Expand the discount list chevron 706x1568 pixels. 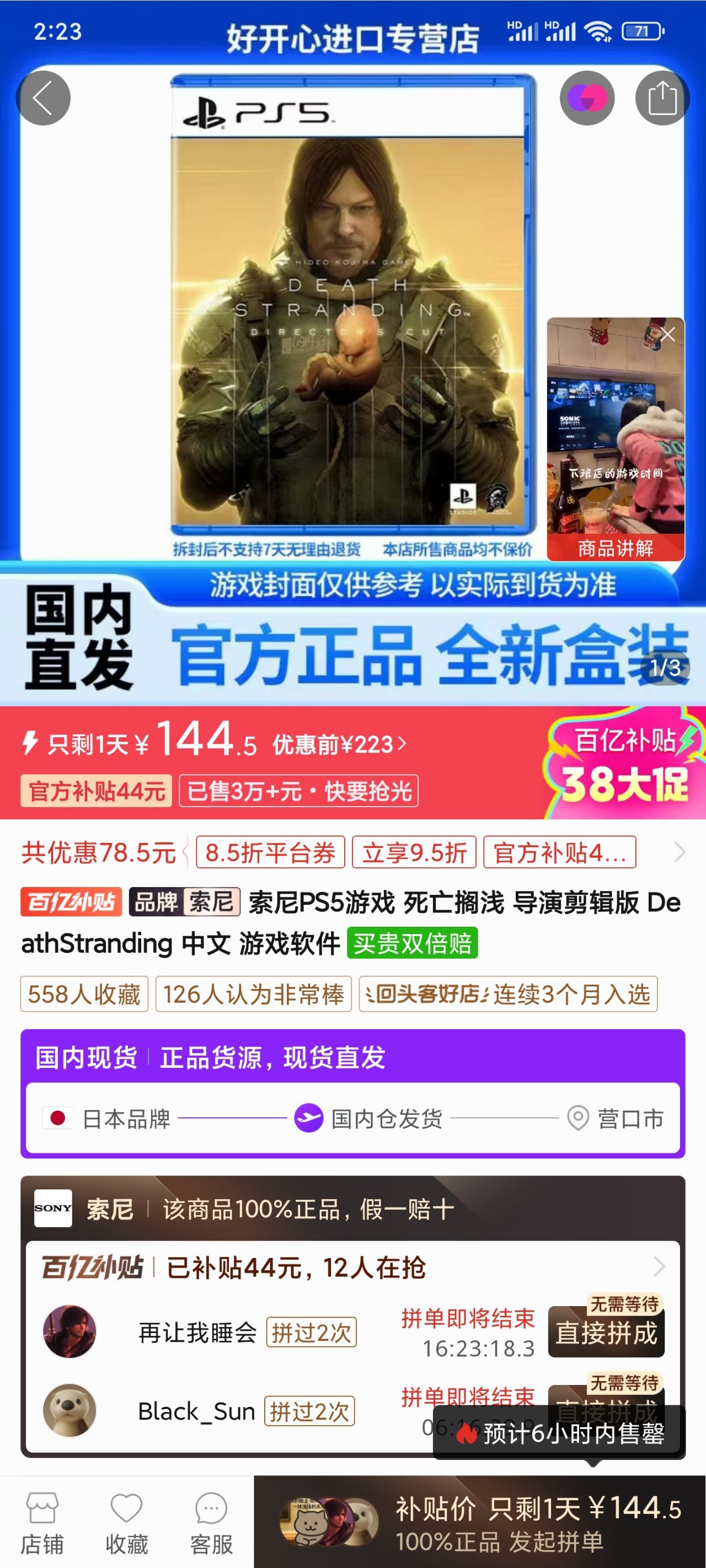(x=680, y=852)
